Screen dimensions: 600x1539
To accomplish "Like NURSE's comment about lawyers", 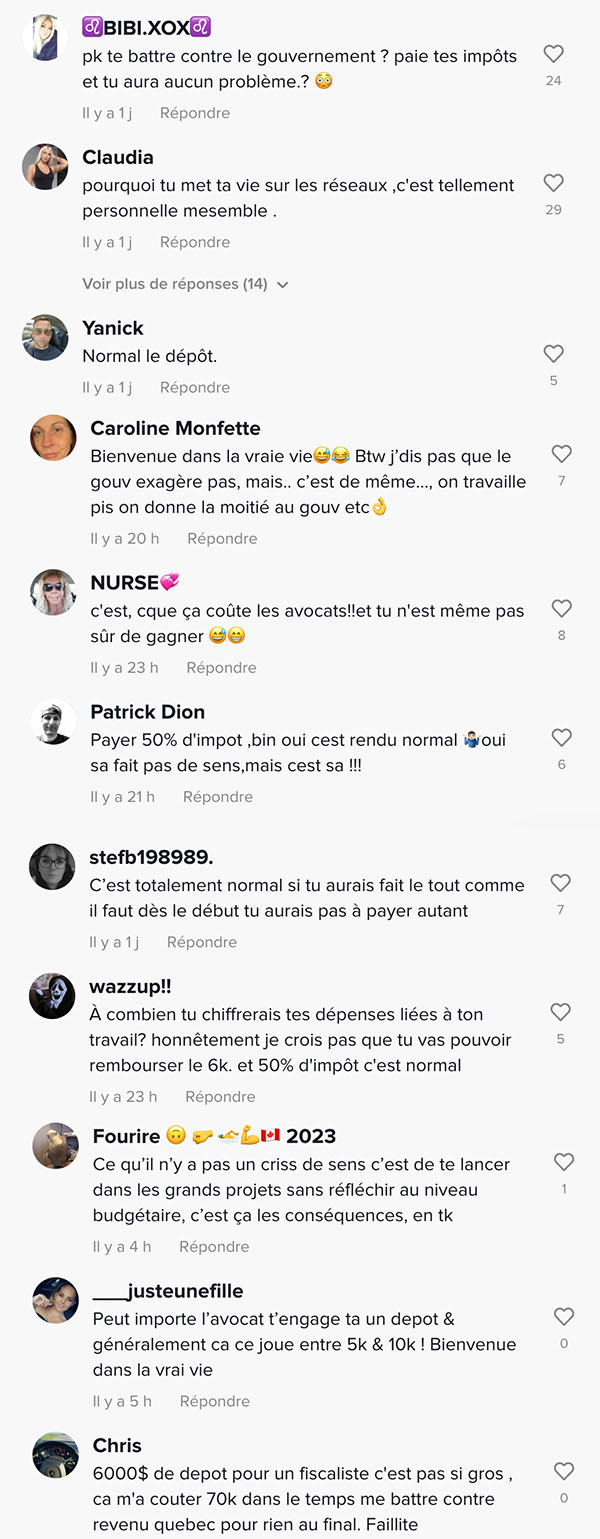I will (561, 608).
